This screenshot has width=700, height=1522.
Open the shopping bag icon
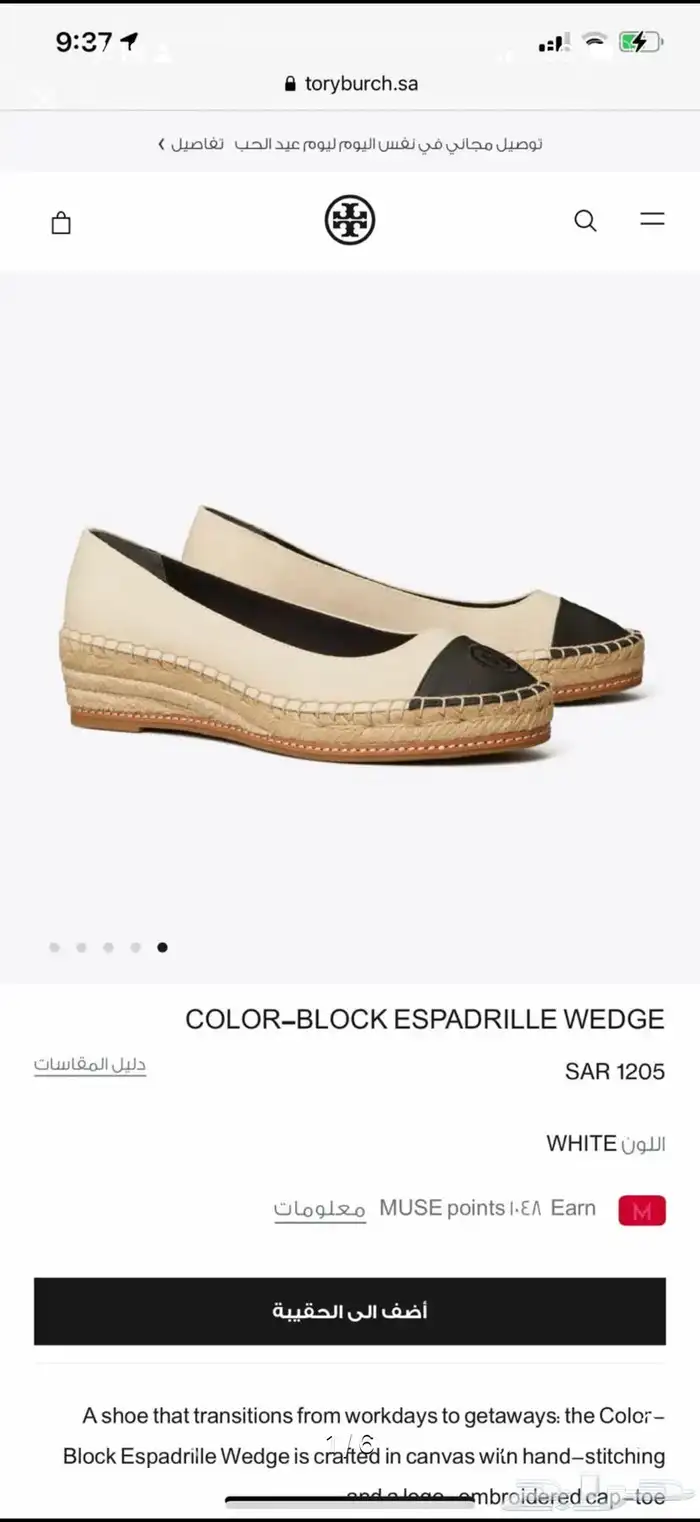coord(61,222)
